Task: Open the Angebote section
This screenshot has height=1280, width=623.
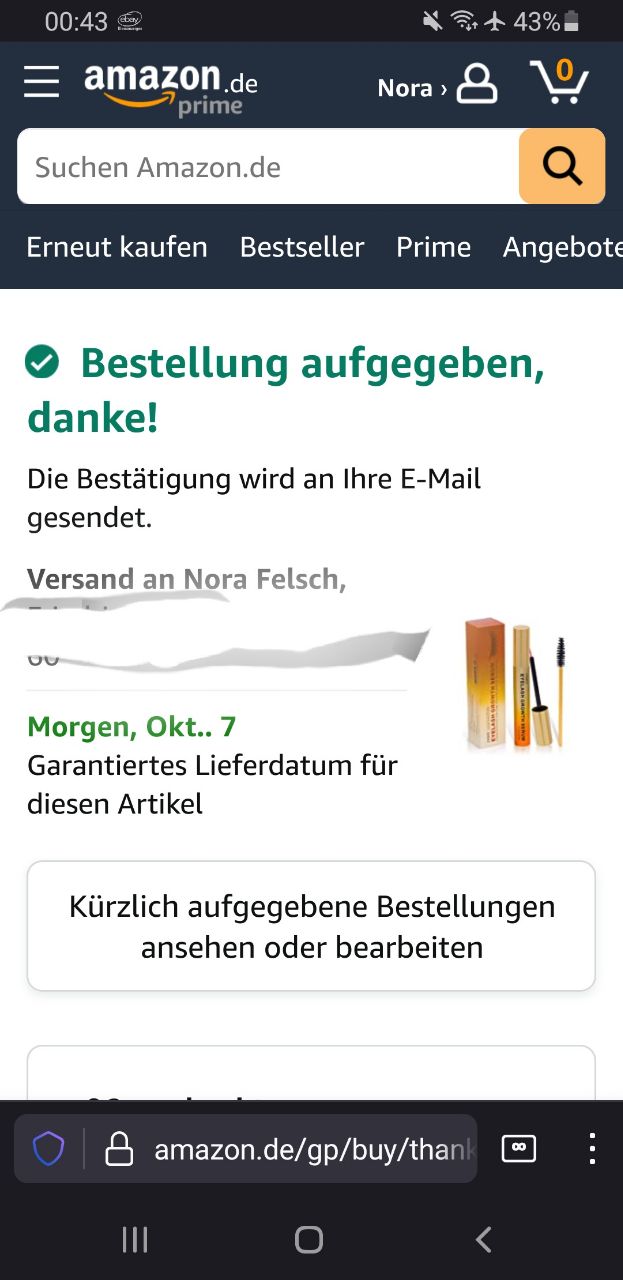Action: pyautogui.click(x=562, y=247)
